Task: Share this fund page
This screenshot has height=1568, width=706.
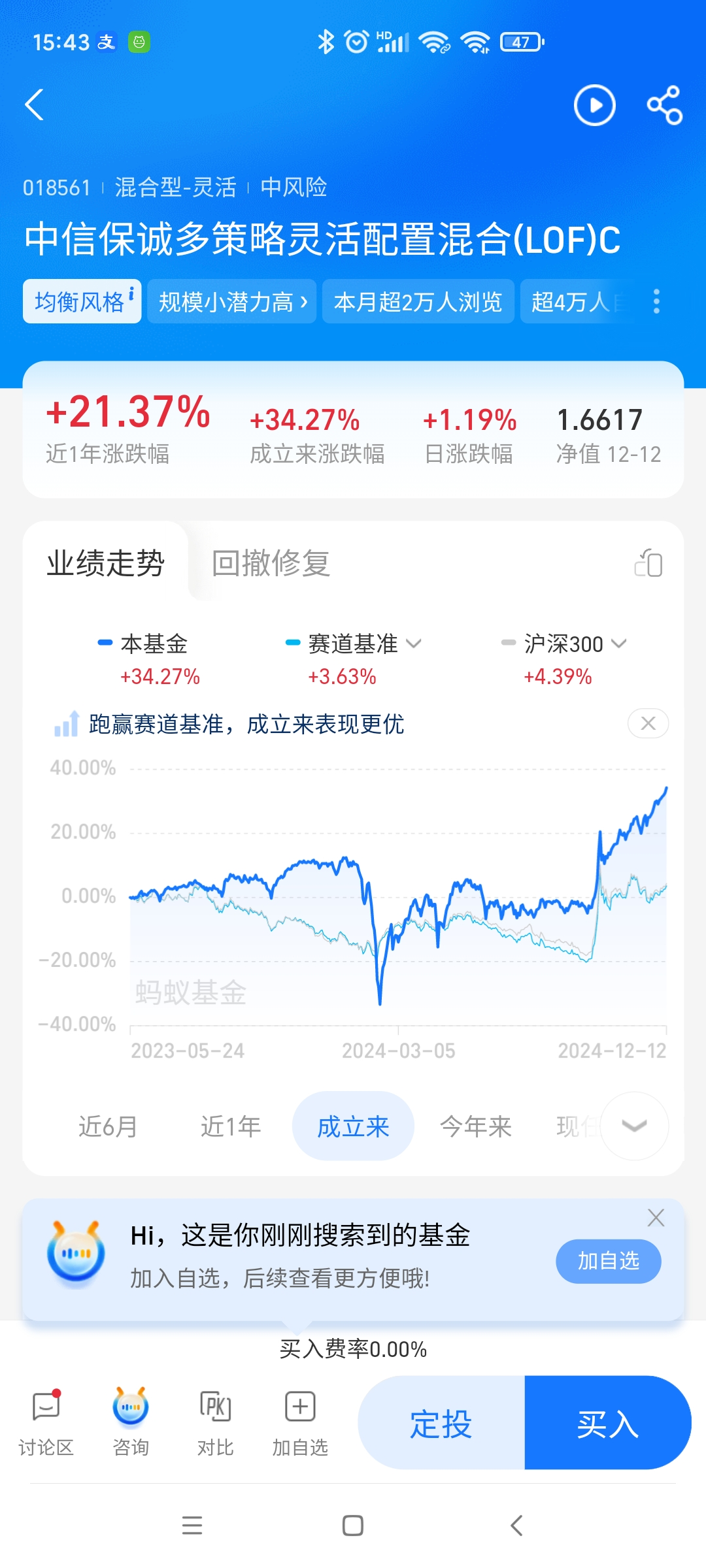Action: click(x=664, y=105)
